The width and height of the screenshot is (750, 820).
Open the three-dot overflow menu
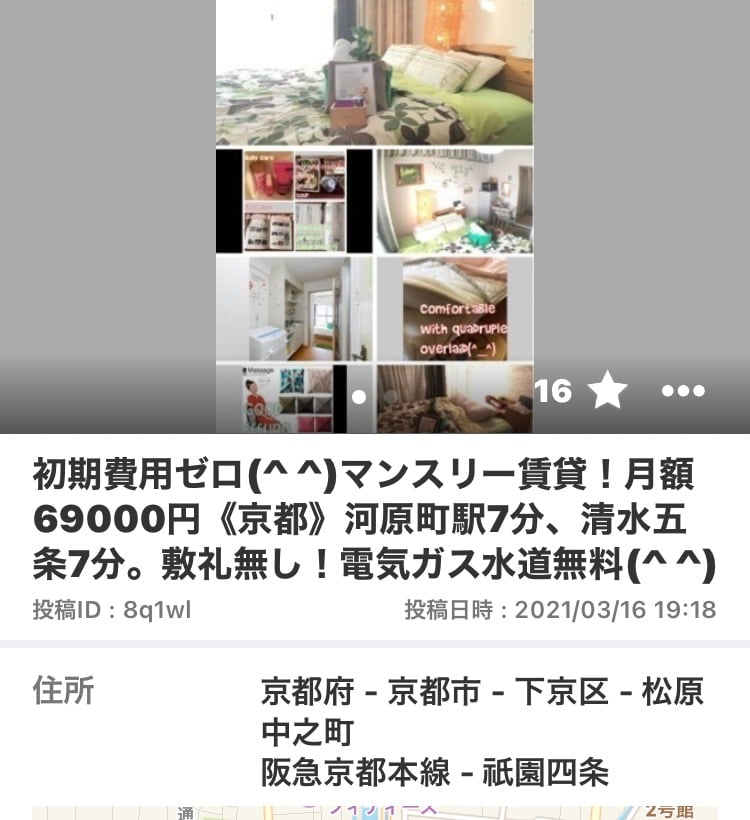click(684, 392)
